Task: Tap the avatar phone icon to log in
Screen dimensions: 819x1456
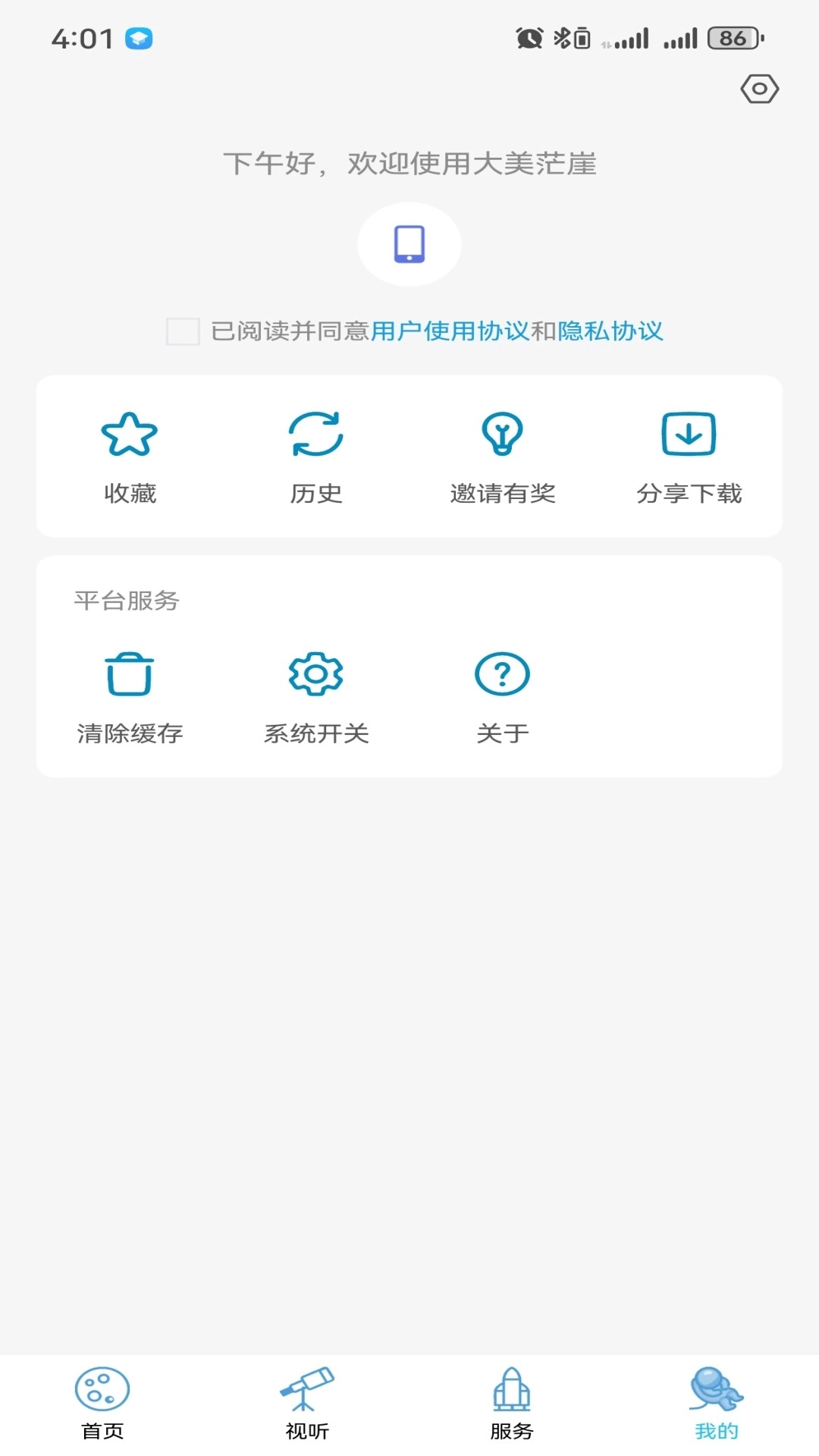Action: (409, 244)
